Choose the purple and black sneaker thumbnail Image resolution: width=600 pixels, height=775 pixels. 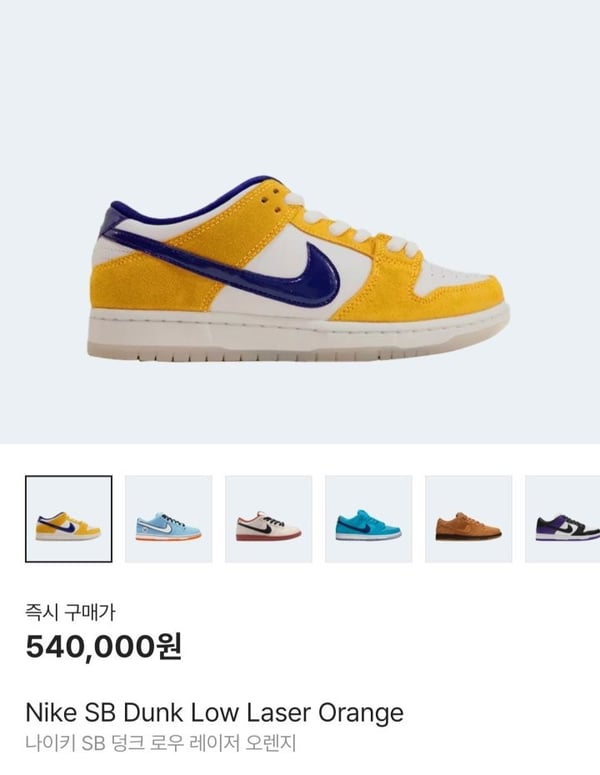coord(563,519)
